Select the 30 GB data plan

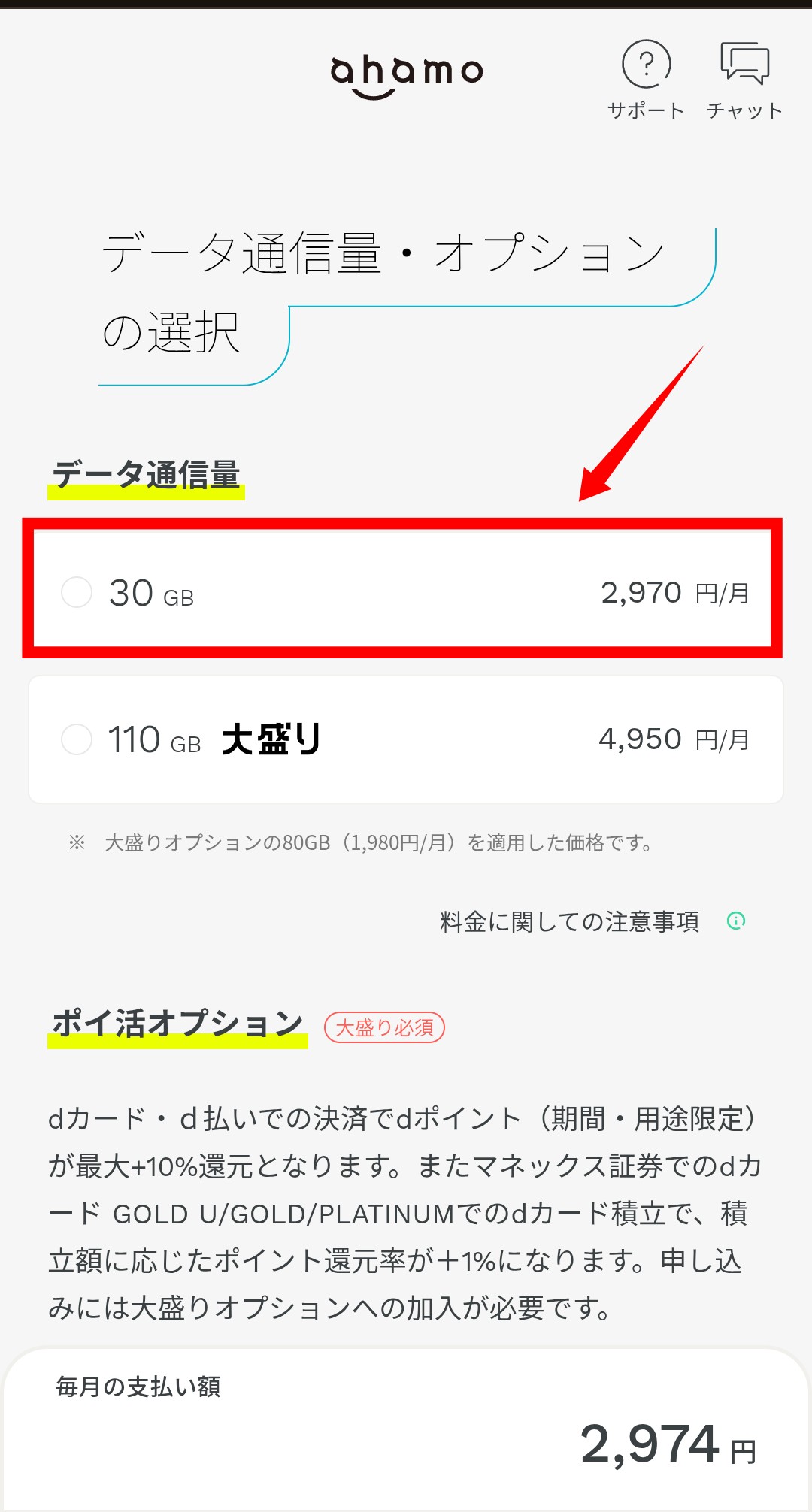point(404,591)
